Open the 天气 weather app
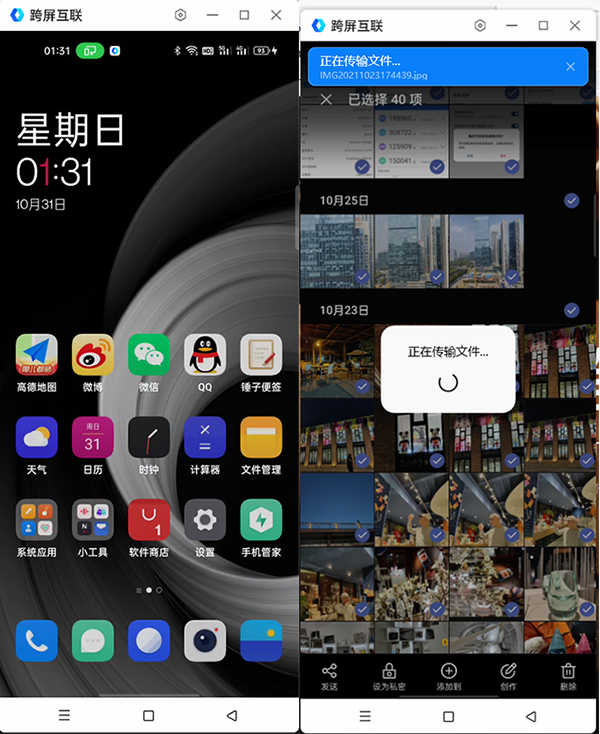Image resolution: width=600 pixels, height=734 pixels. 37,437
